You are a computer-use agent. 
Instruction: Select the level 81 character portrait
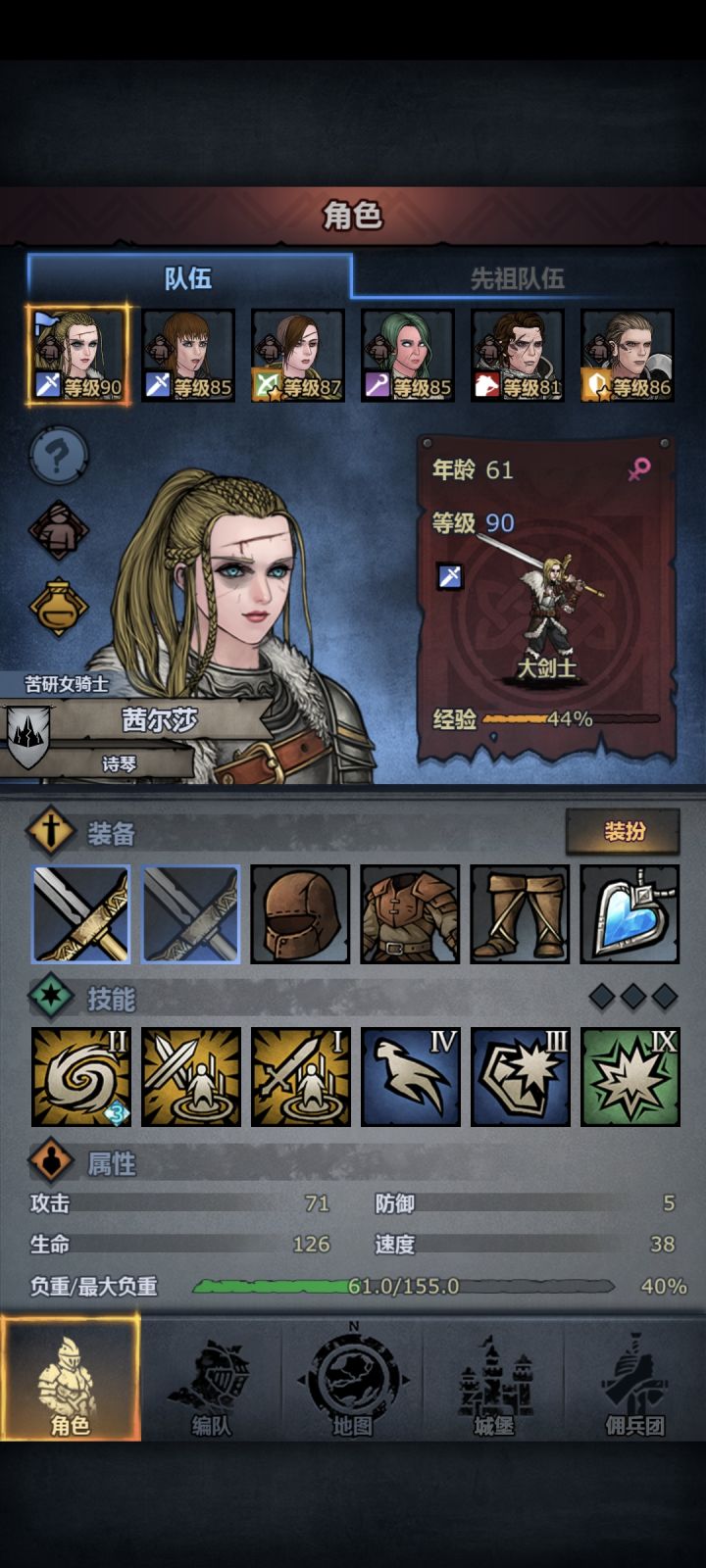(x=518, y=356)
